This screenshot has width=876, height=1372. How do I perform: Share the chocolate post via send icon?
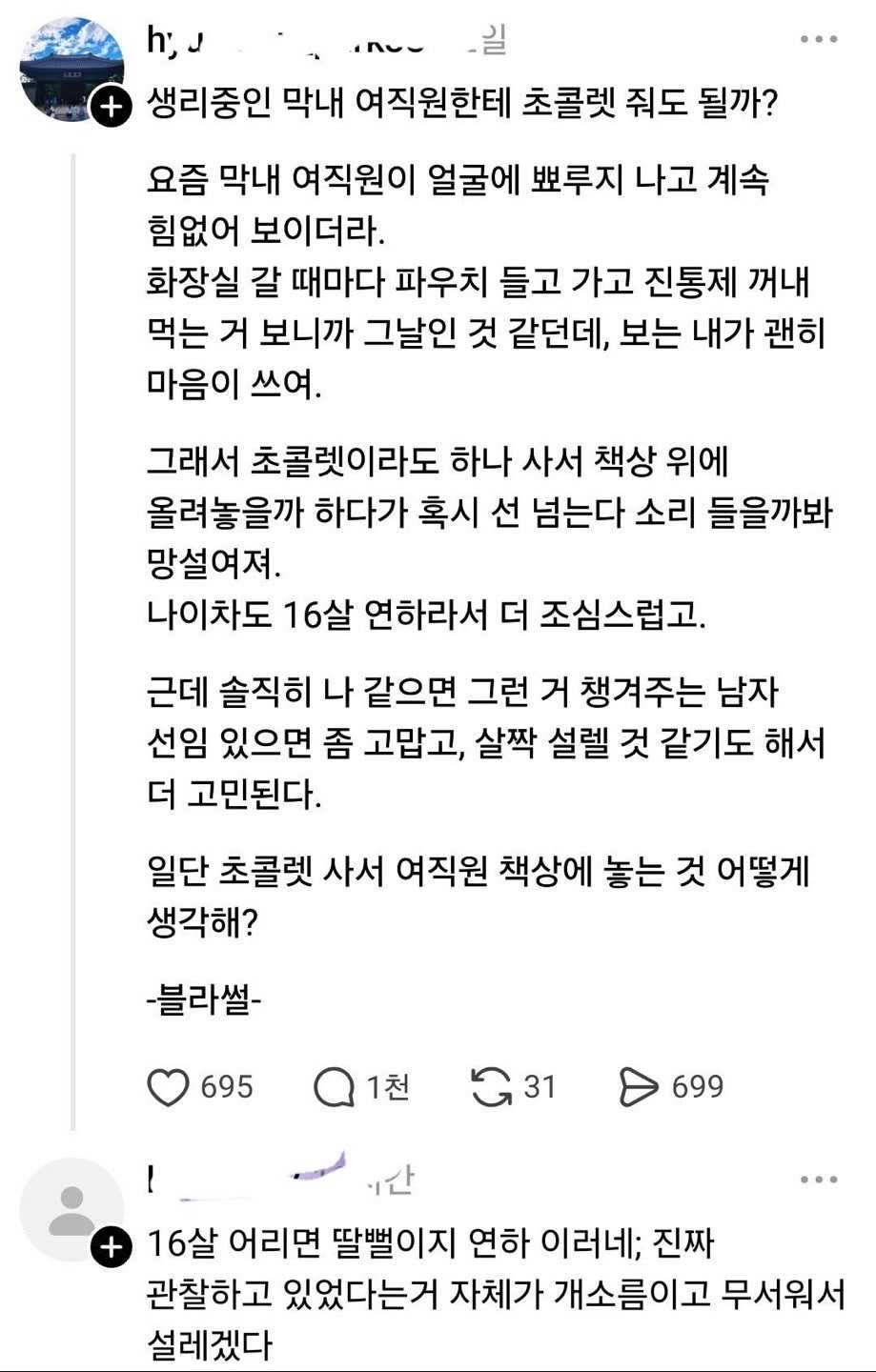pyautogui.click(x=639, y=1087)
